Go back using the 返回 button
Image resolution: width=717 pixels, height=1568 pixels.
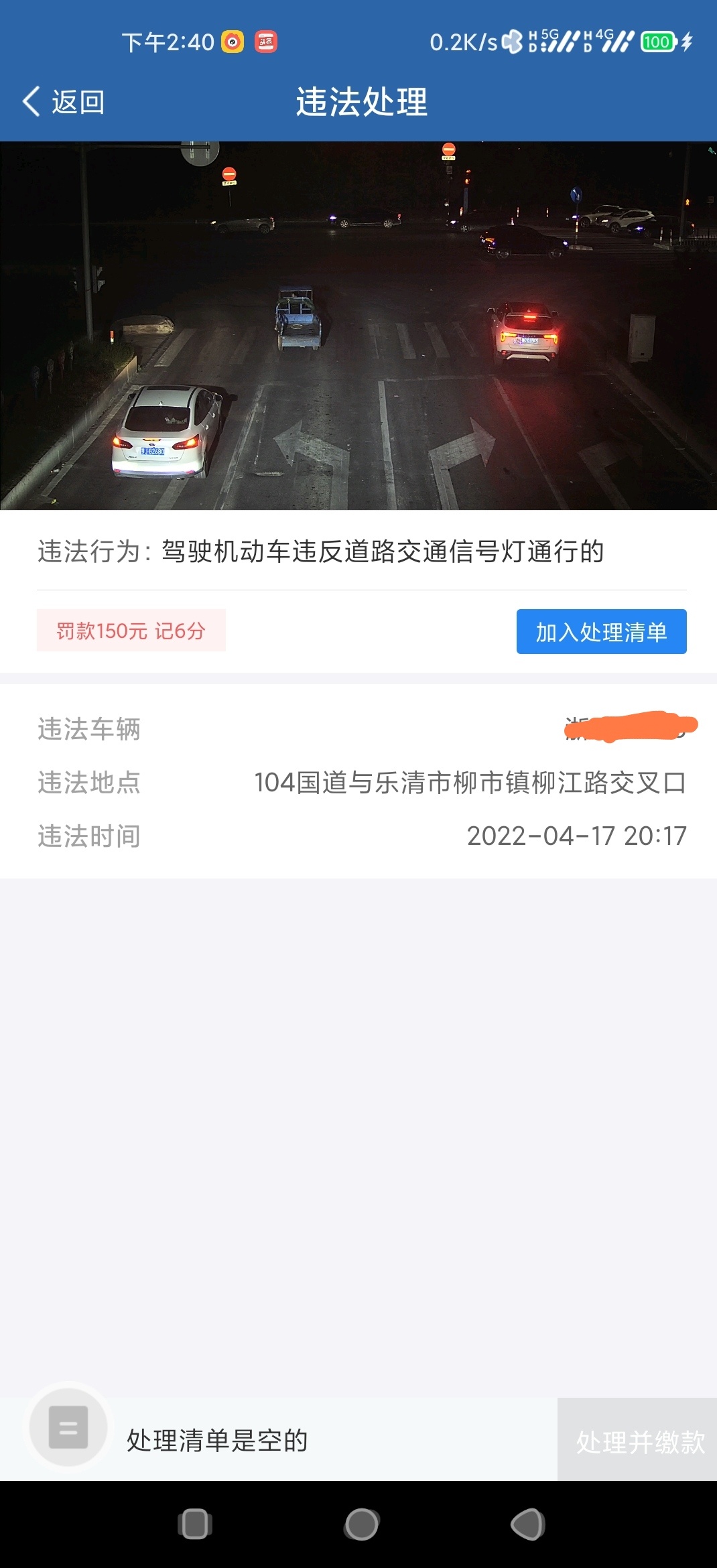click(64, 102)
